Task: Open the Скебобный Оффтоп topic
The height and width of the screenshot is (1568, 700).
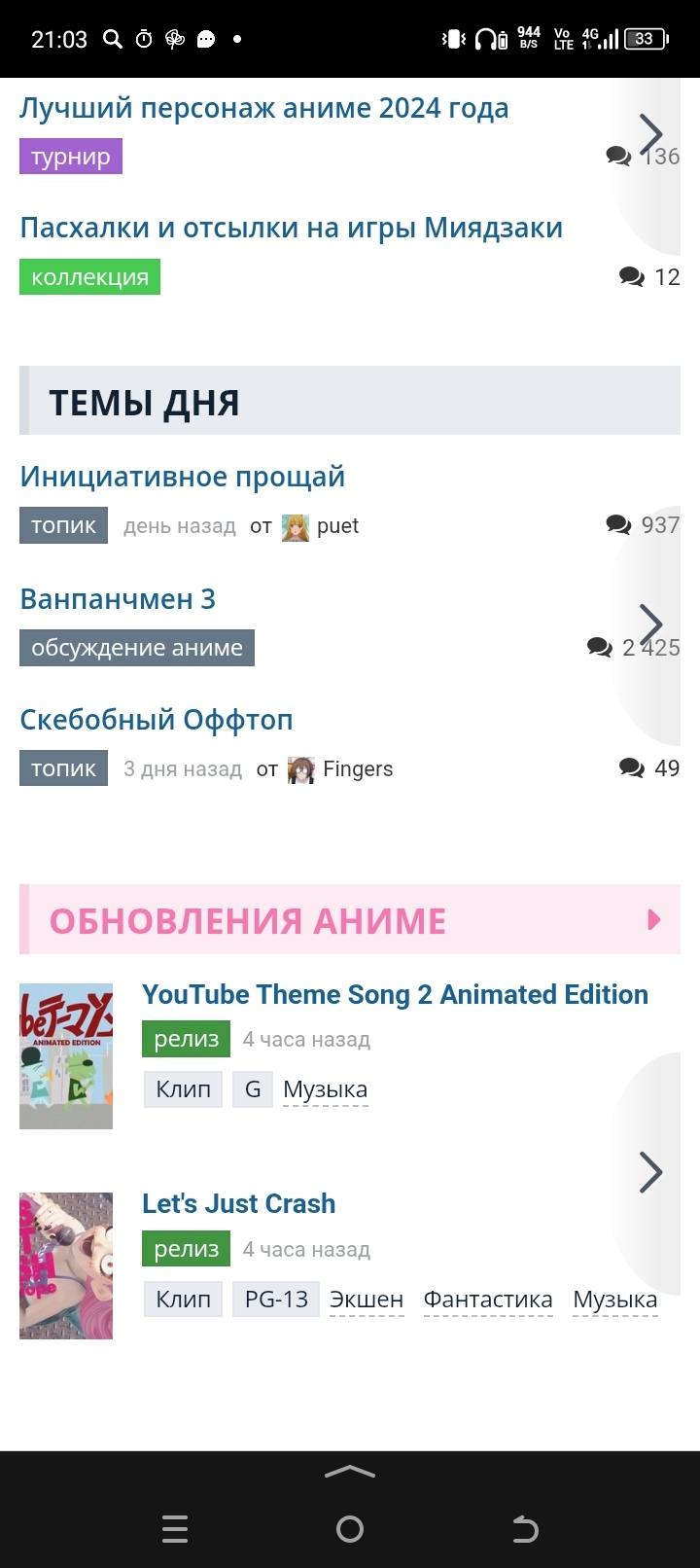Action: [x=156, y=720]
